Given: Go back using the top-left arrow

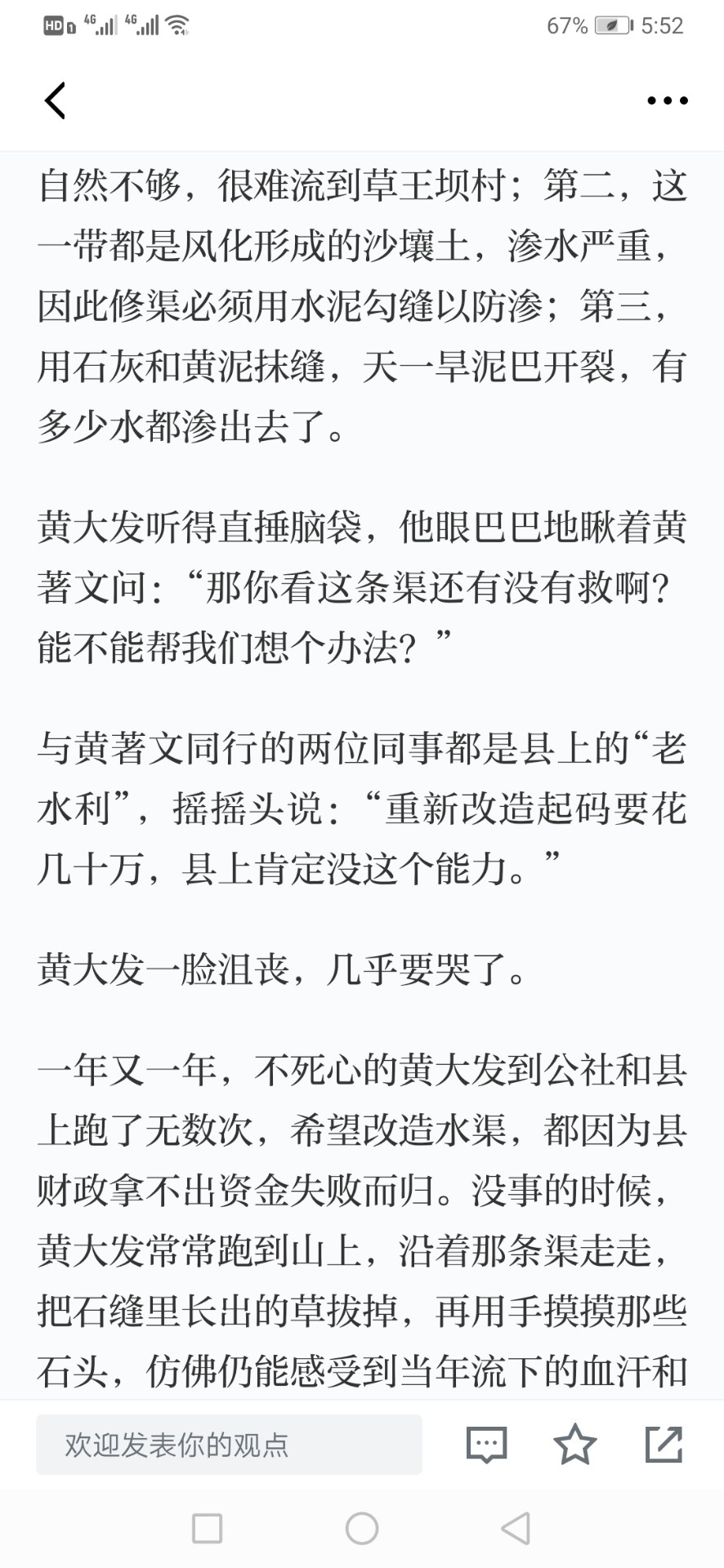Looking at the screenshot, I should [x=55, y=100].
